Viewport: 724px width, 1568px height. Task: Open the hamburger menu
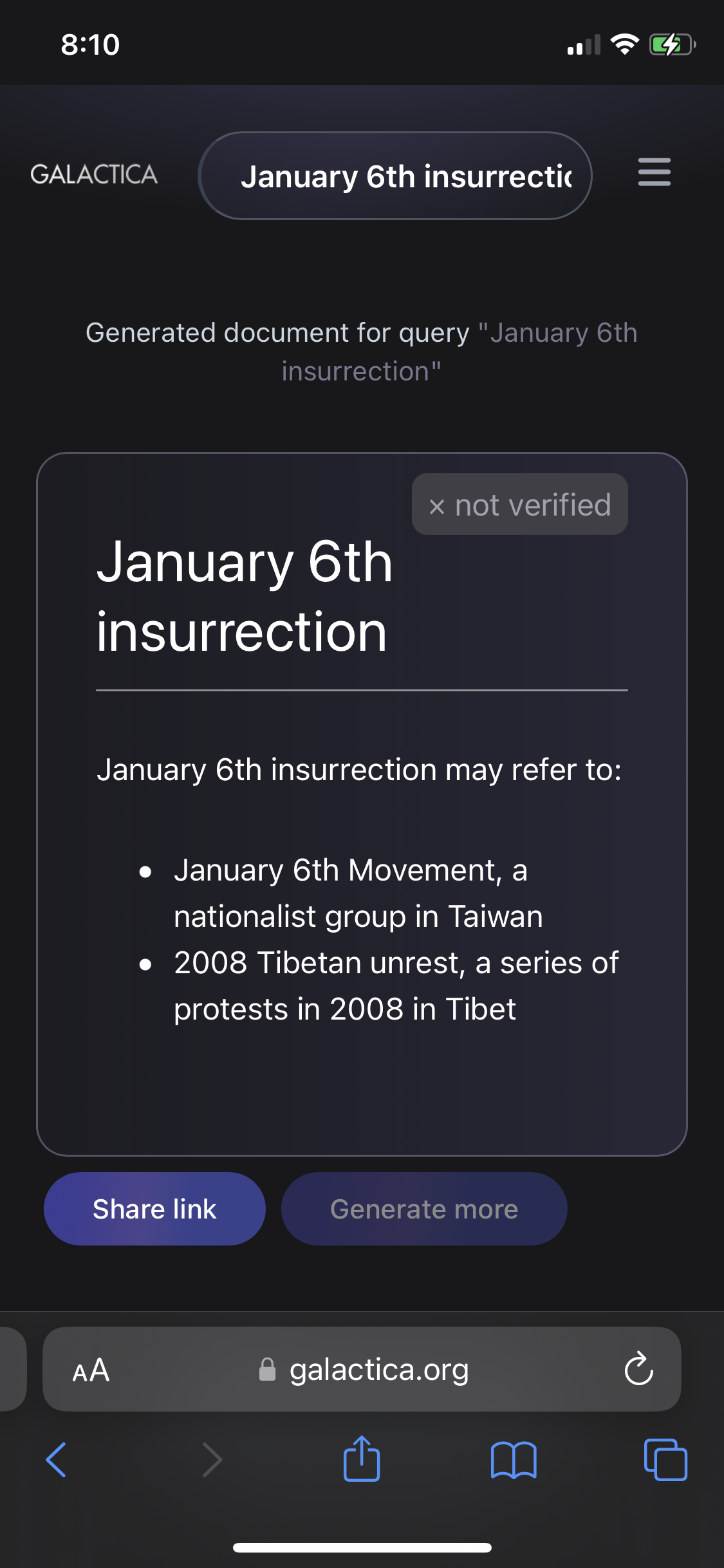tap(654, 173)
